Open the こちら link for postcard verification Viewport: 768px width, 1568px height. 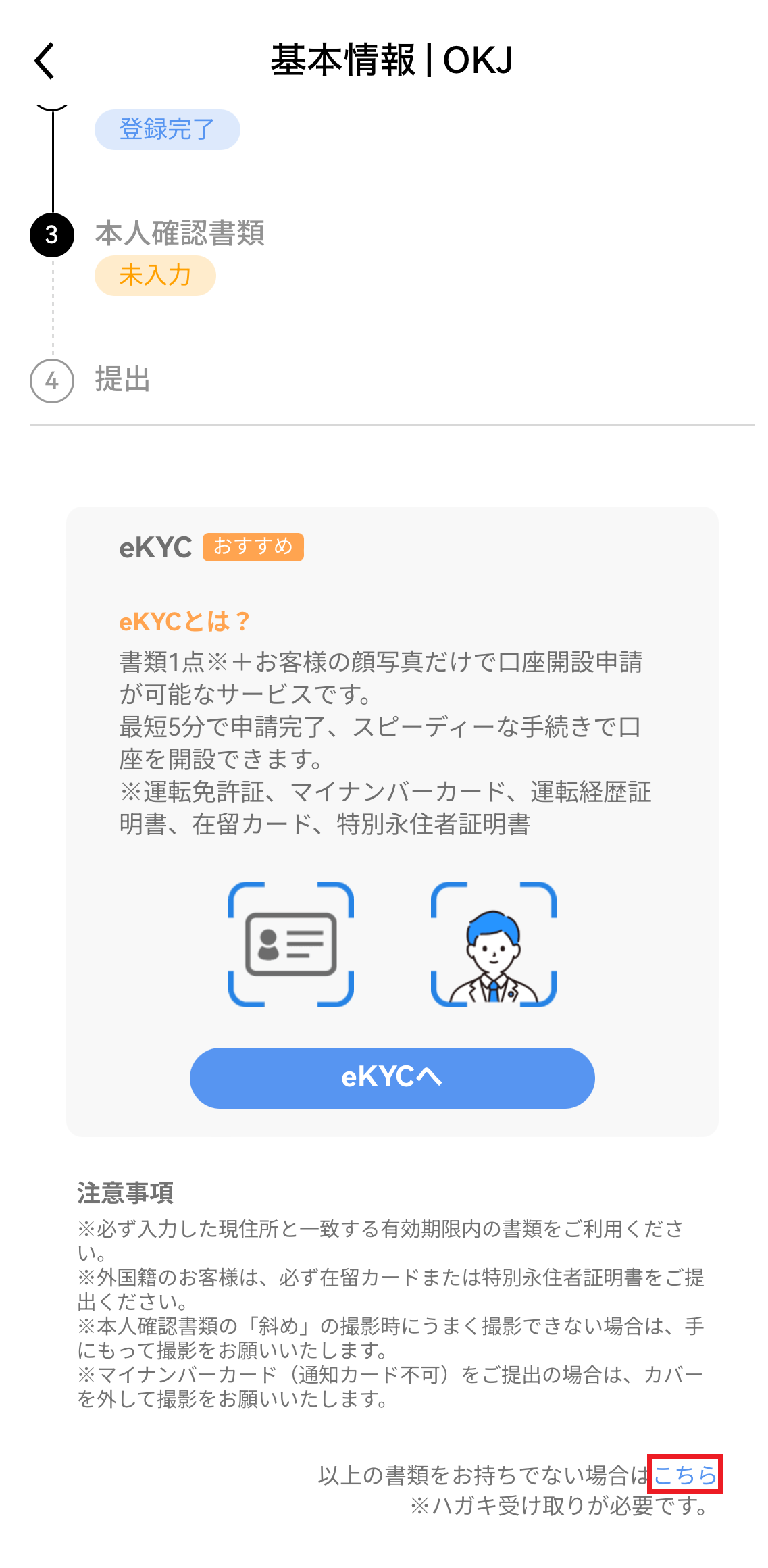[685, 1474]
